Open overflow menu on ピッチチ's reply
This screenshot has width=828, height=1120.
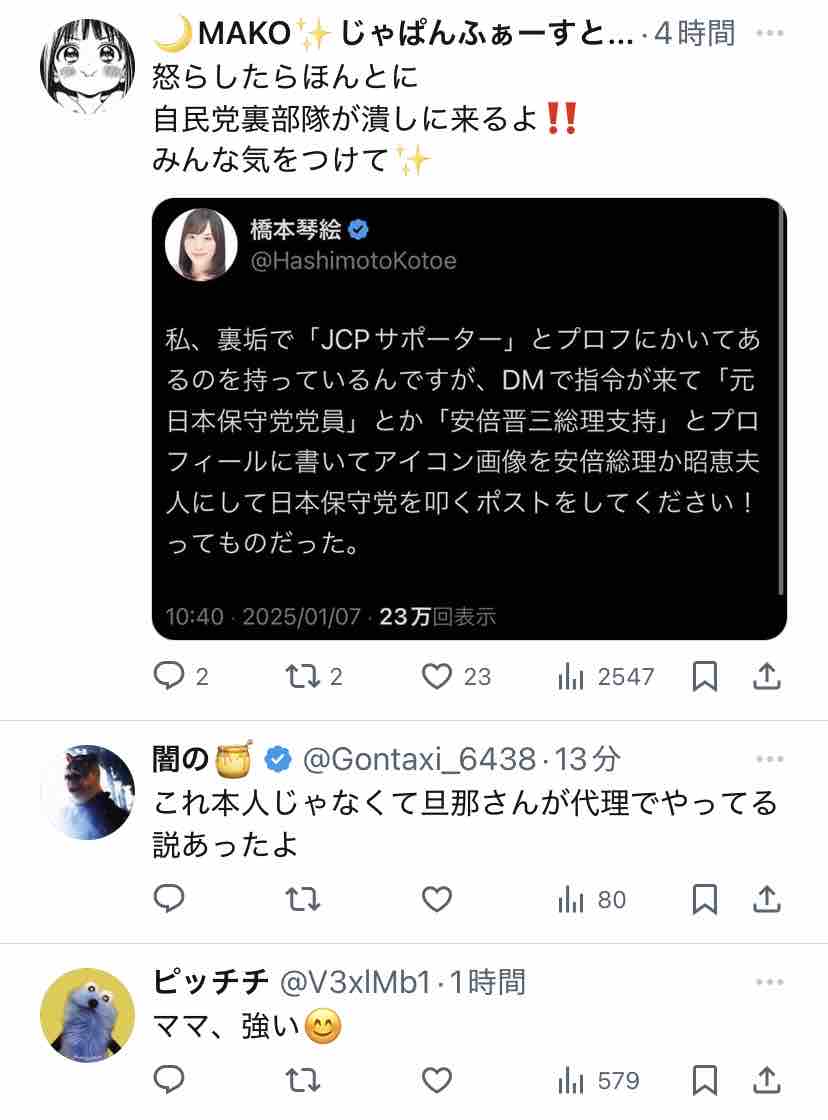[x=769, y=982]
